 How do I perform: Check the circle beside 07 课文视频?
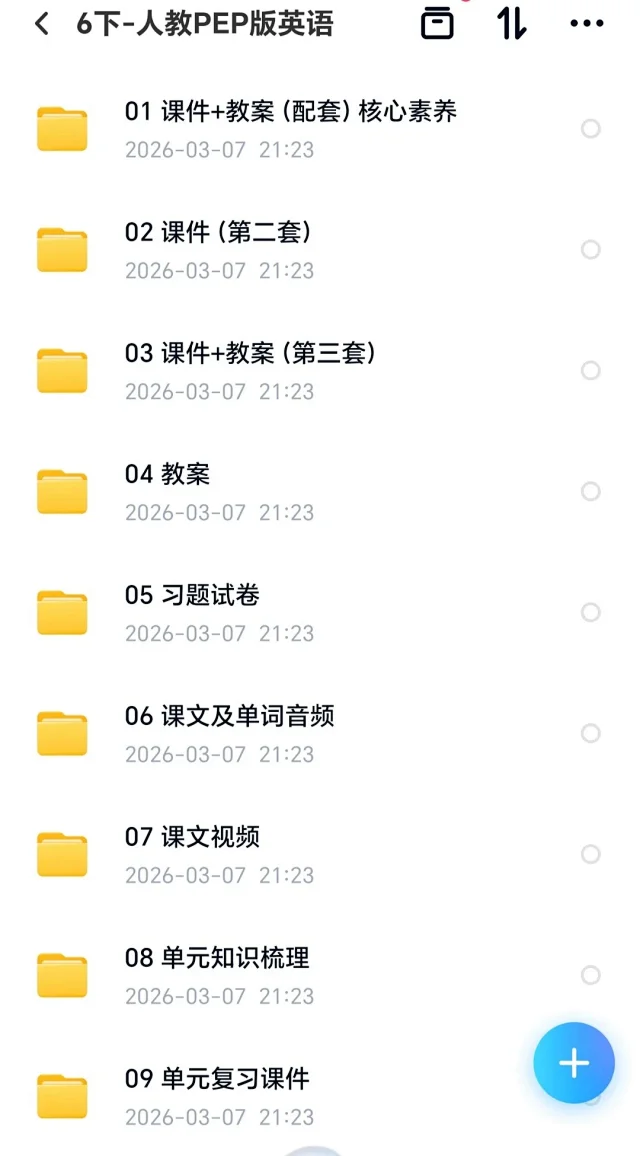pos(591,854)
